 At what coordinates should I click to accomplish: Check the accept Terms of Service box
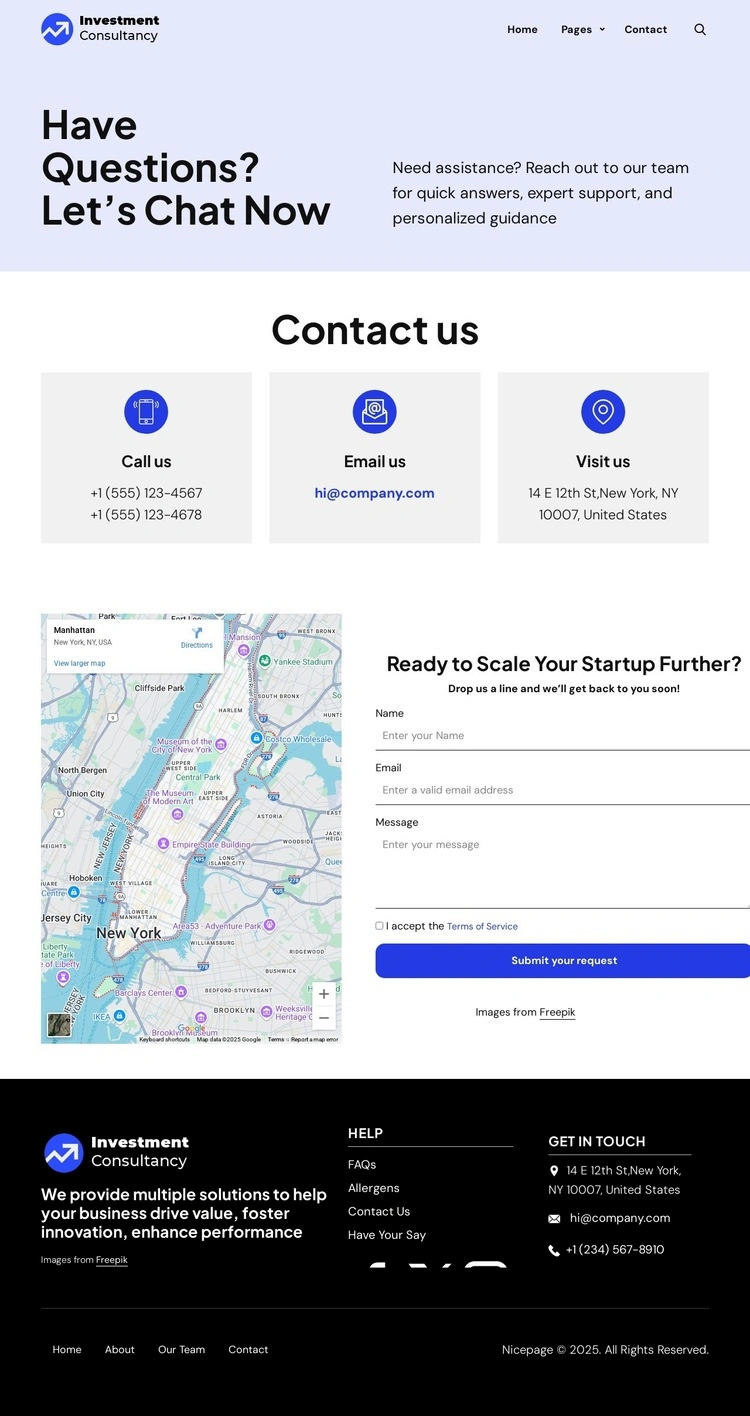click(379, 926)
